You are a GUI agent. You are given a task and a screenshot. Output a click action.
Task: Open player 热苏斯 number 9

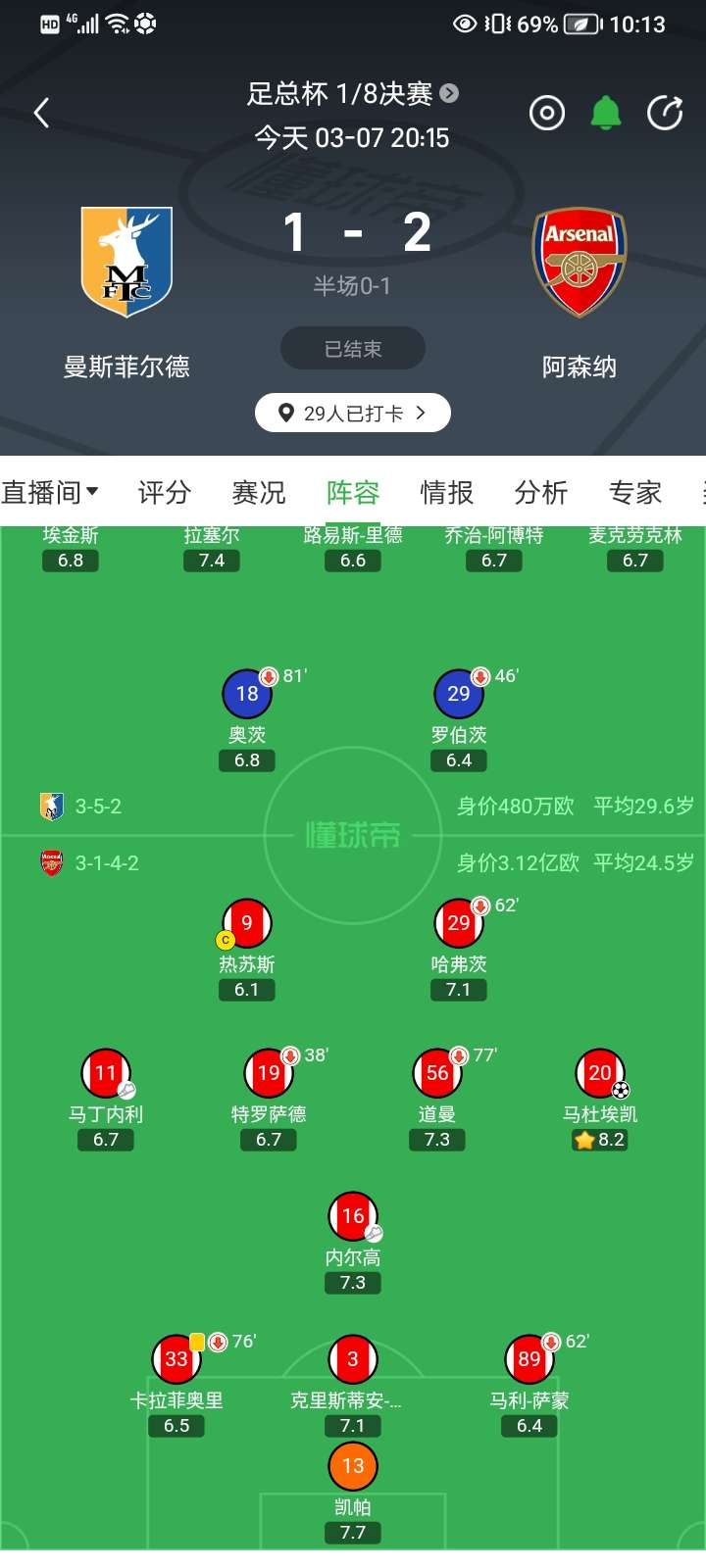(247, 924)
